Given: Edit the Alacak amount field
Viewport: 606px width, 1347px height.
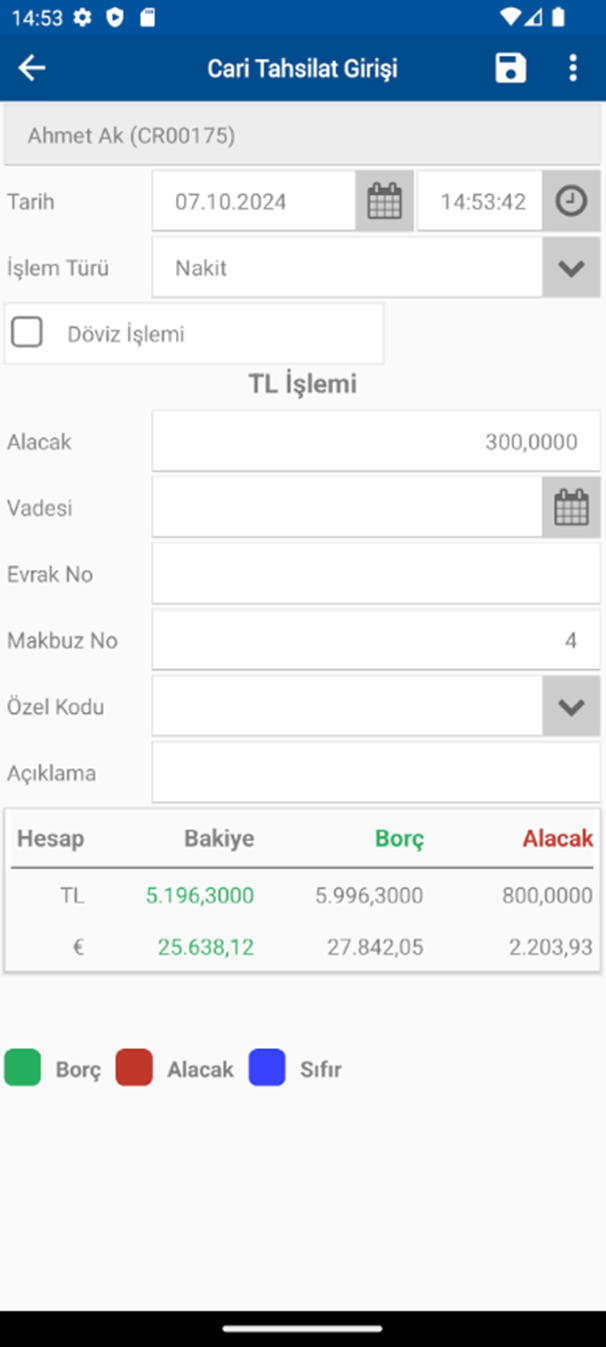Looking at the screenshot, I should coord(376,441).
